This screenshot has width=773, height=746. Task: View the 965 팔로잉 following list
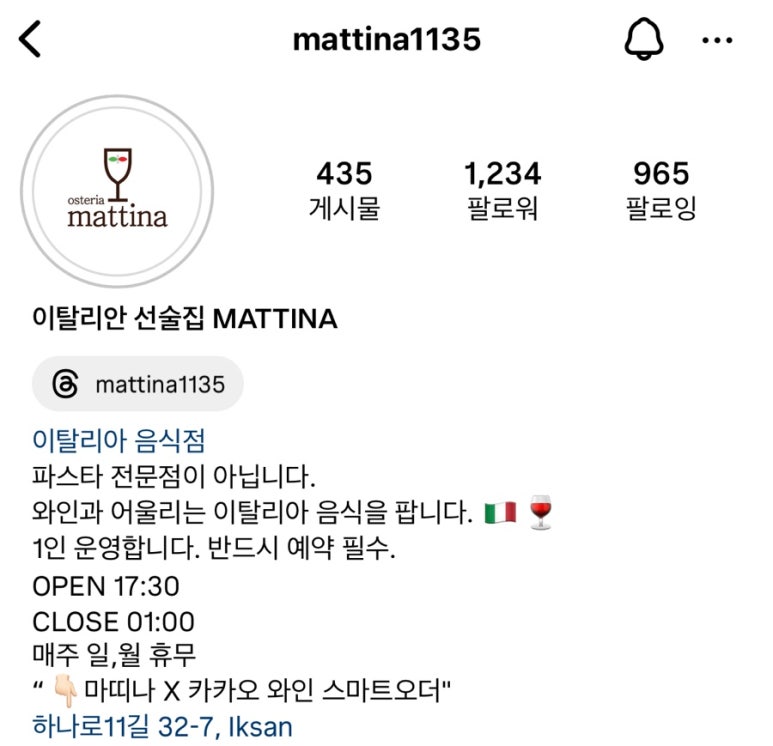point(661,190)
